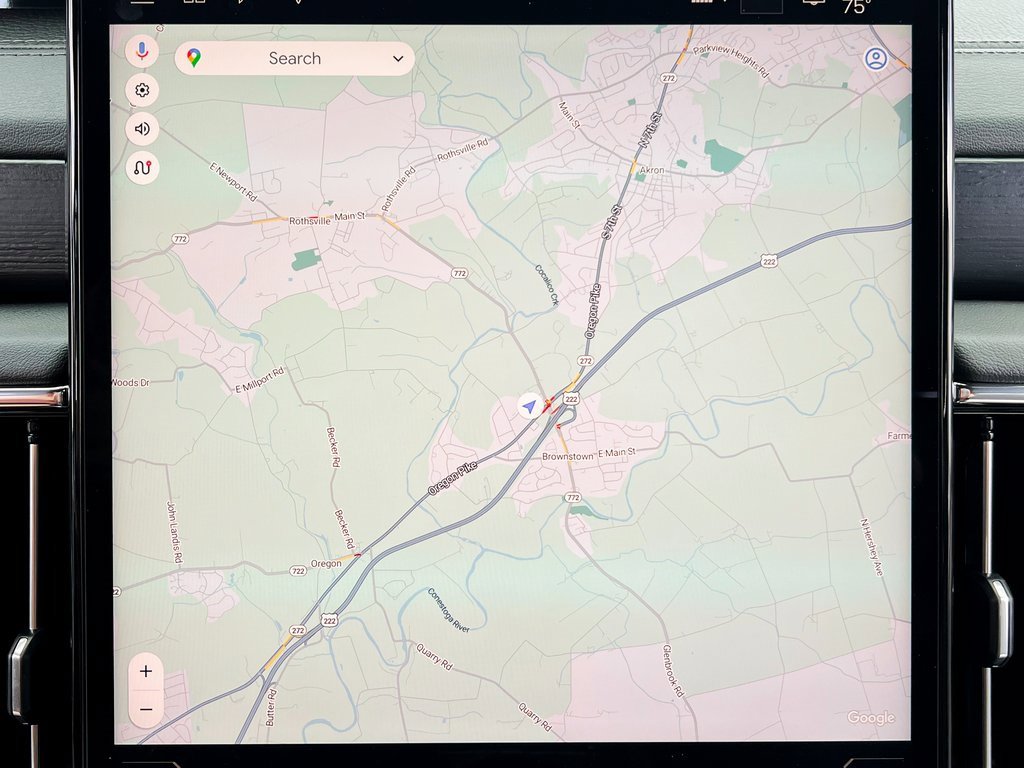Open map settings gear
This screenshot has height=768, width=1024.
point(142,91)
